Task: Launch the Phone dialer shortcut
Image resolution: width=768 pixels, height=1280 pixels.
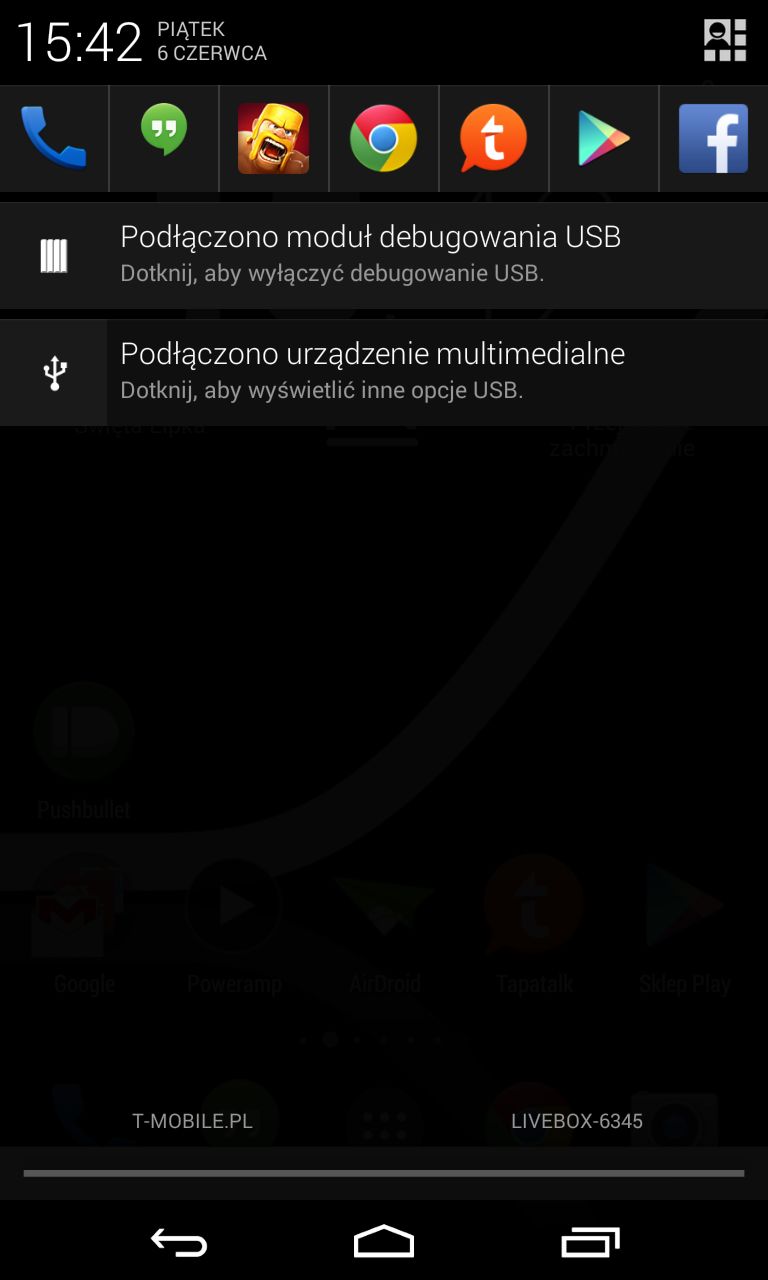Action: click(x=54, y=138)
